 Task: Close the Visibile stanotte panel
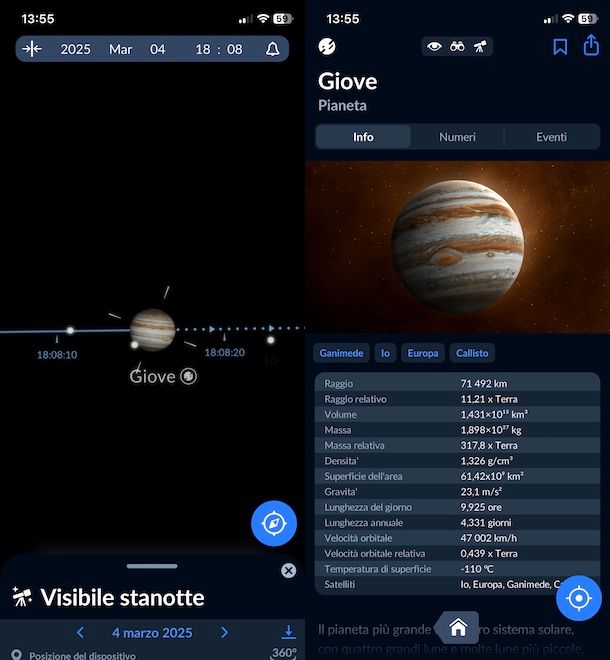point(289,570)
